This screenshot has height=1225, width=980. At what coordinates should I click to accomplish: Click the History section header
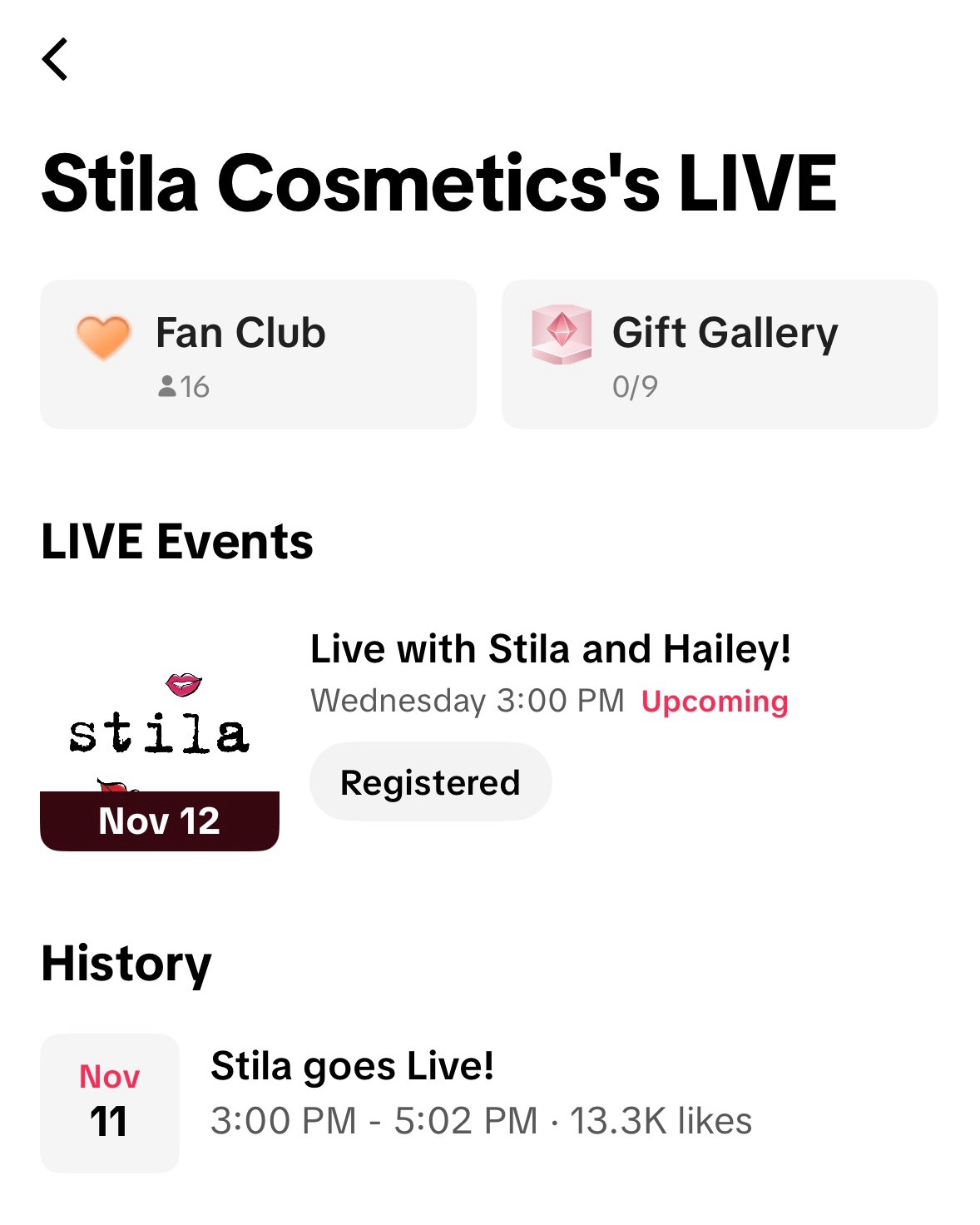click(x=126, y=964)
